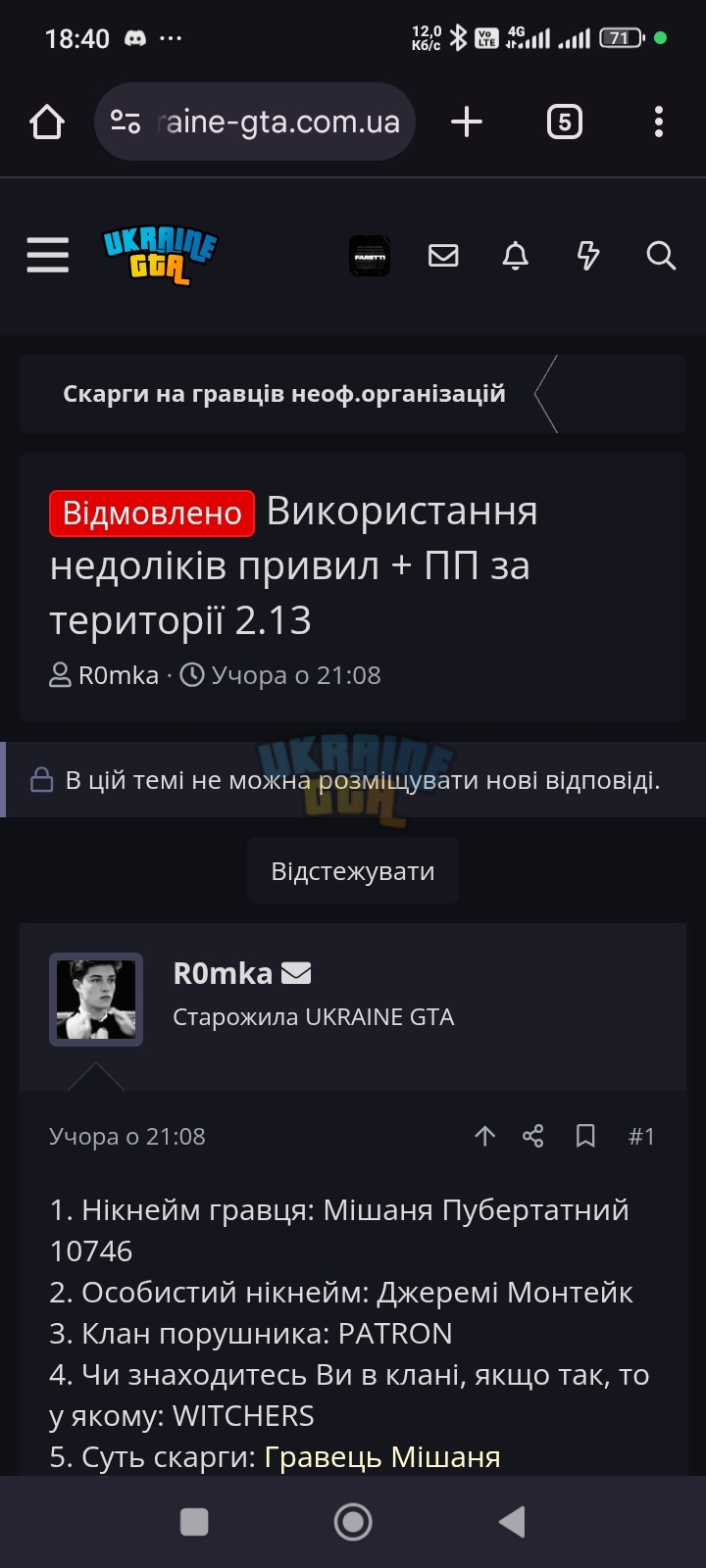Jump to top with the up arrow
Screen dimensions: 706x1568
pos(484,1136)
